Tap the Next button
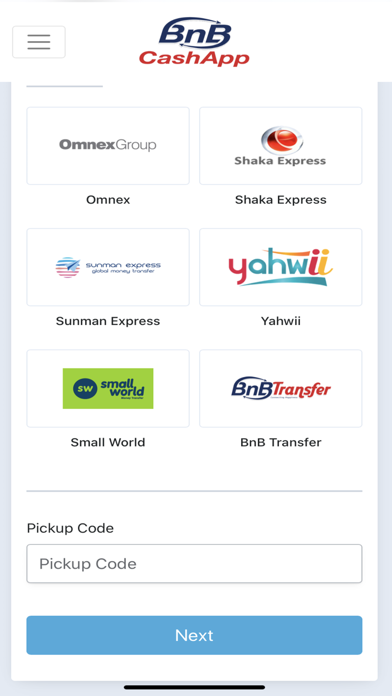This screenshot has width=392, height=696. pos(194,635)
